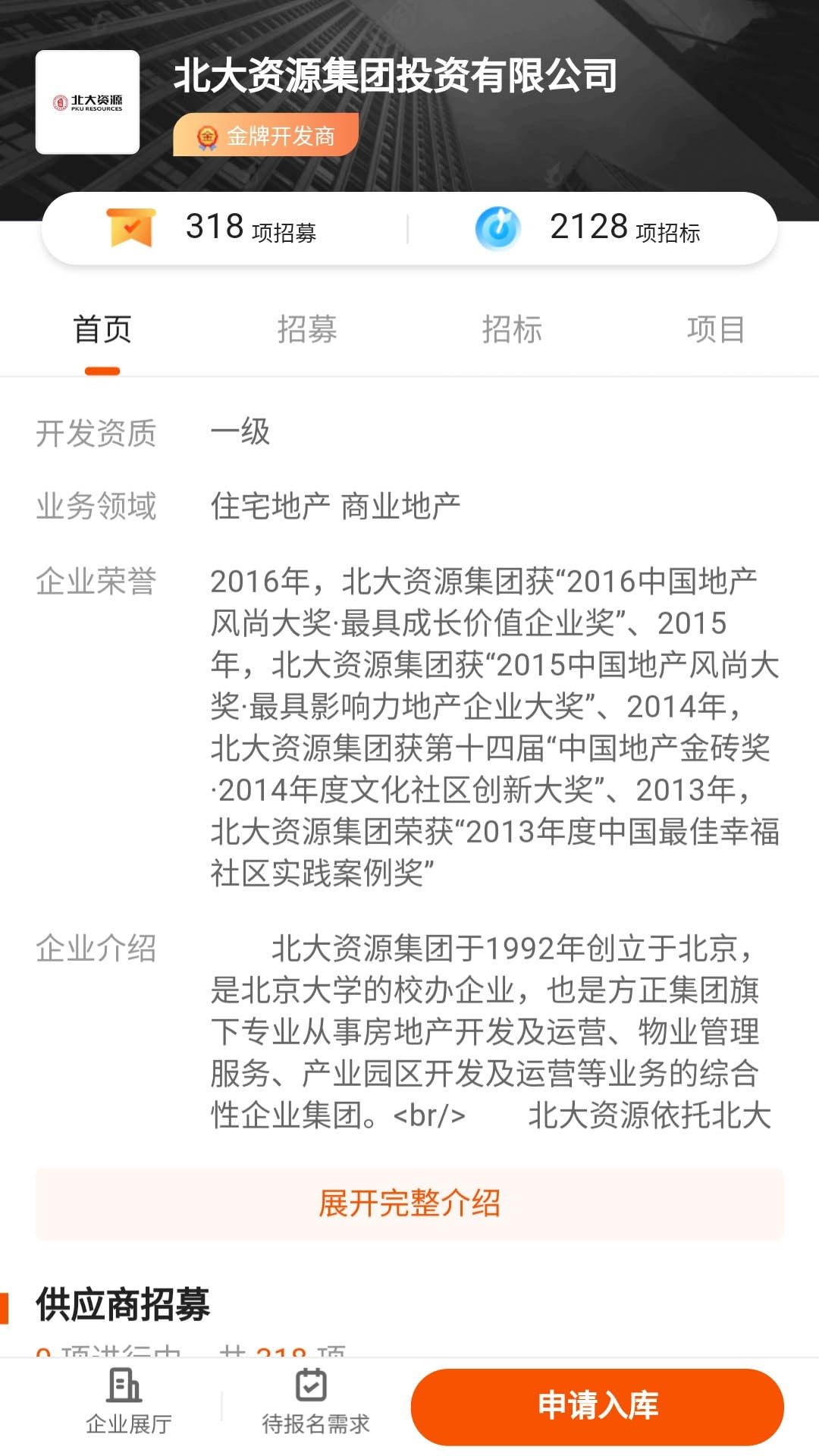This screenshot has width=819, height=1456.
Task: Return to the 首页 tab
Action: (x=102, y=329)
